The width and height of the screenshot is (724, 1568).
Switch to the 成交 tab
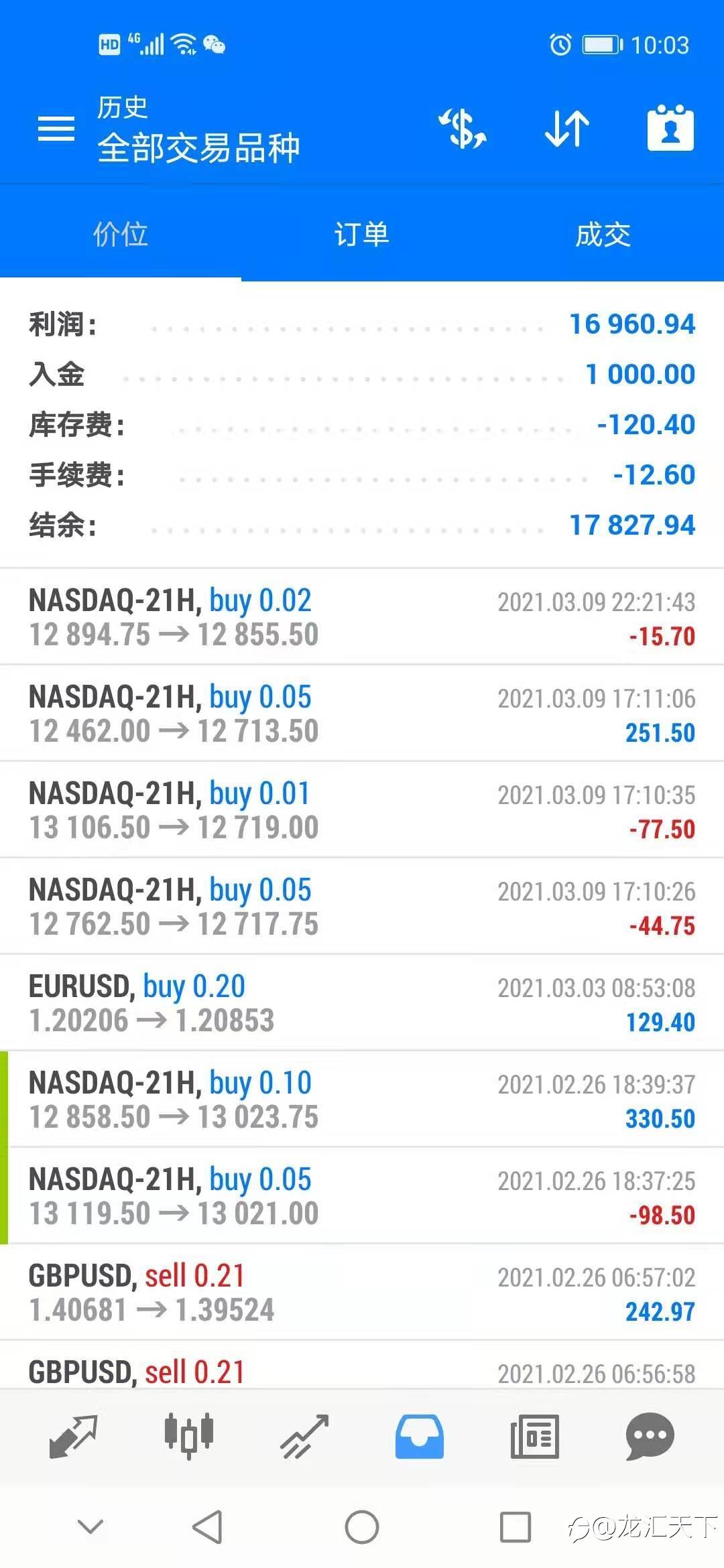click(603, 235)
